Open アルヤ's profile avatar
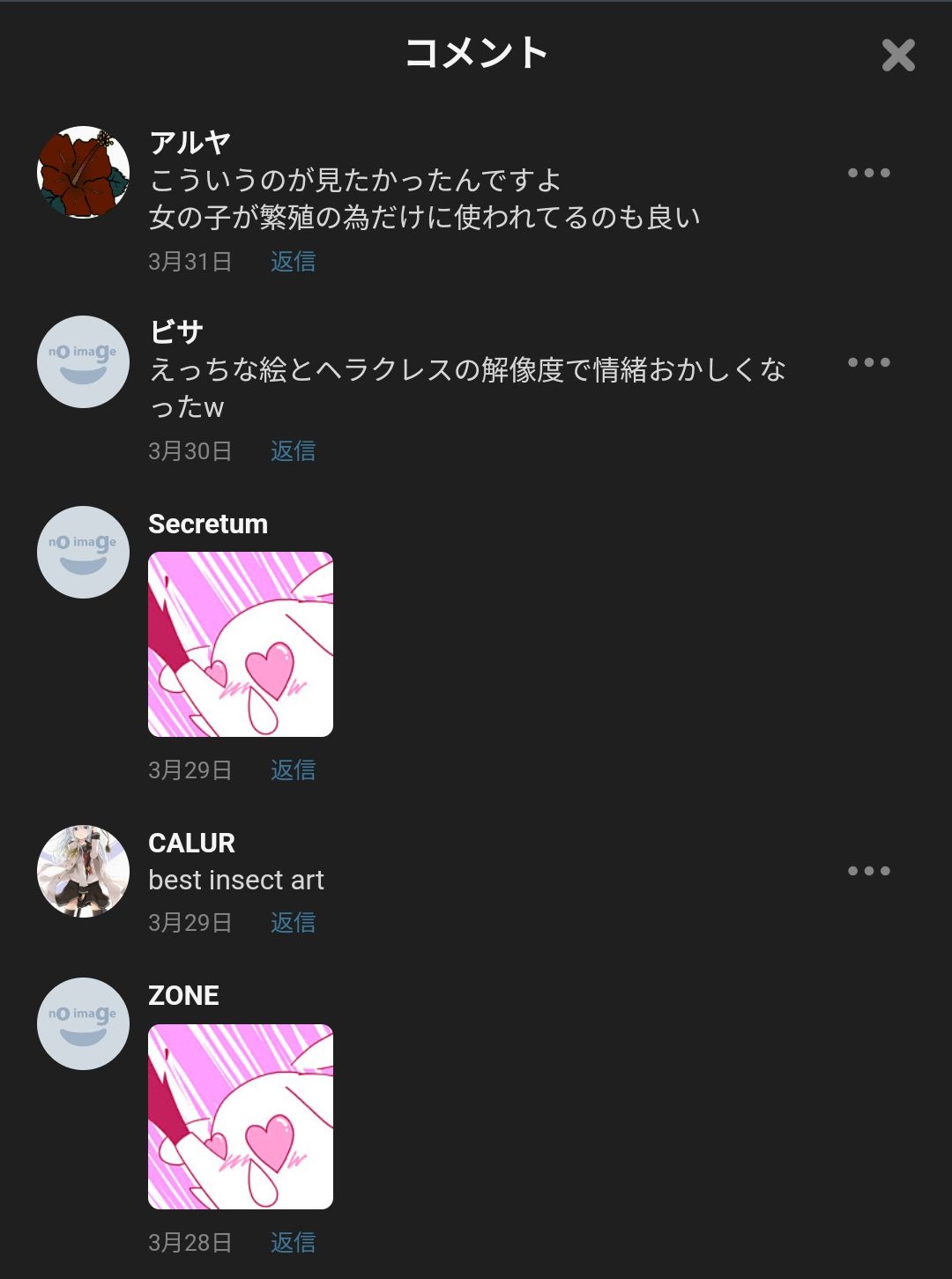Viewport: 952px width, 1279px height. (x=84, y=172)
